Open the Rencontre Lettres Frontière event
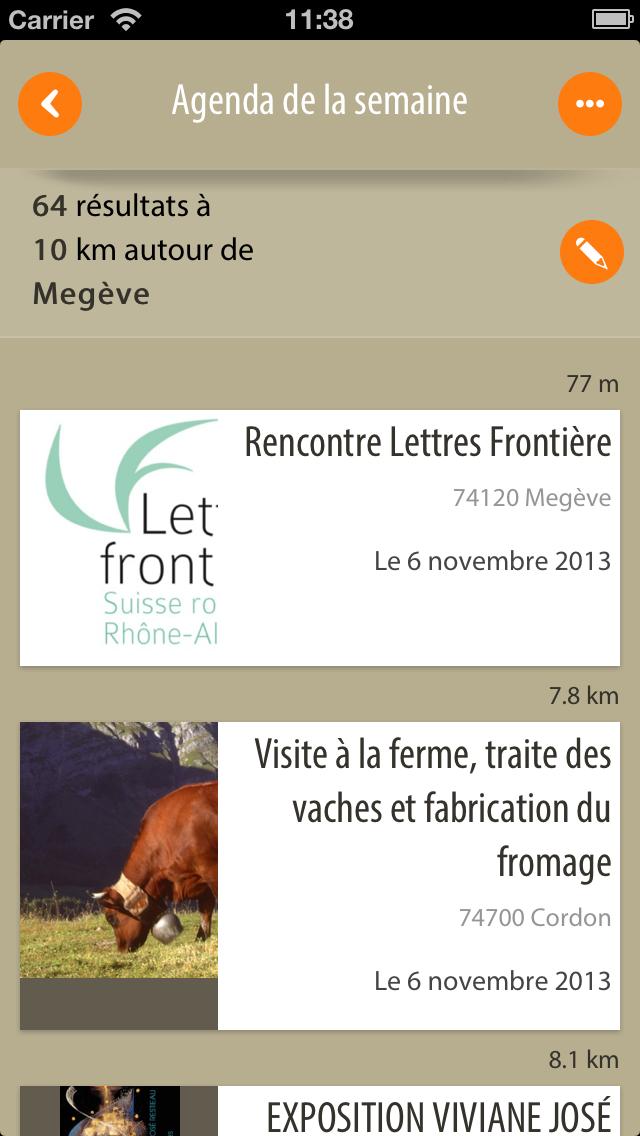The width and height of the screenshot is (640, 1136). (320, 538)
